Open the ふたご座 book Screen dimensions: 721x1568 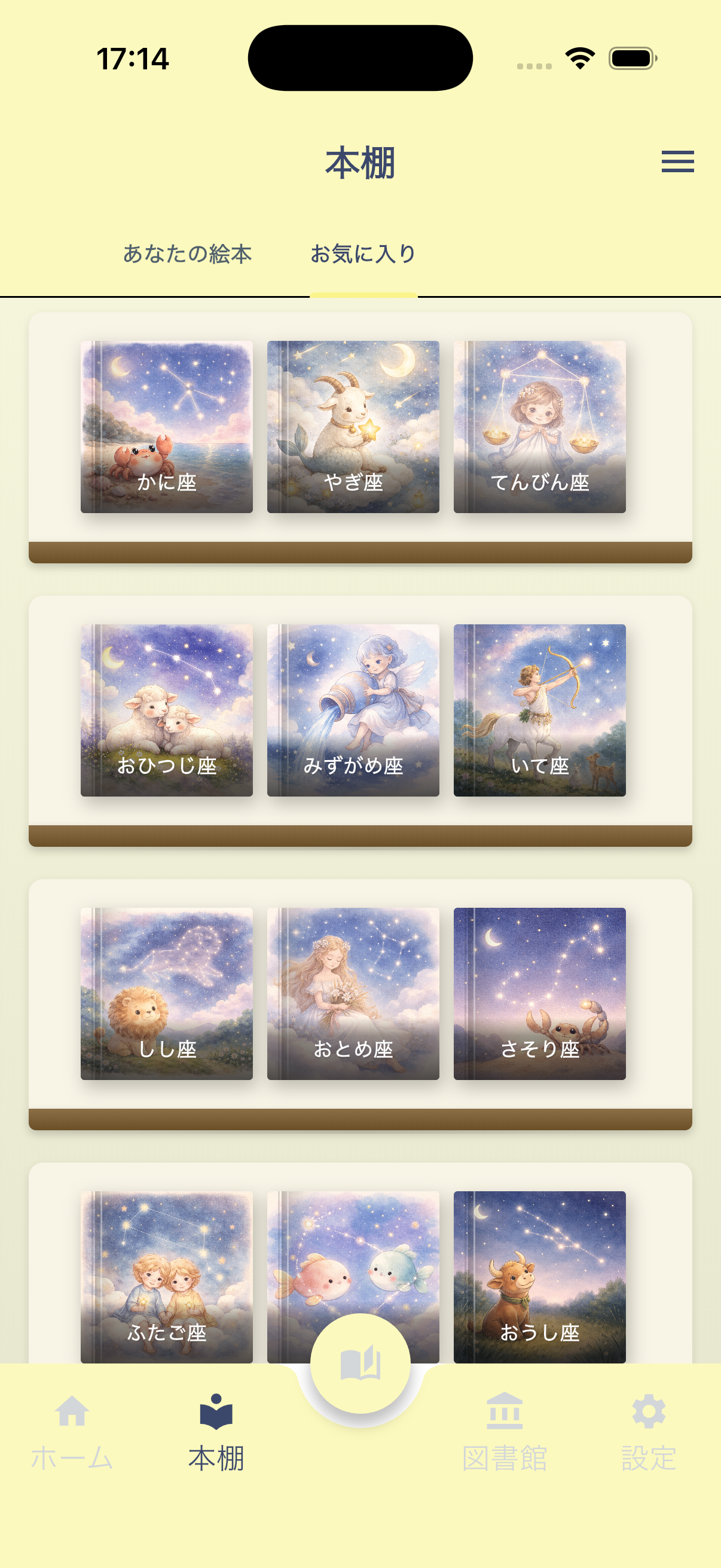(167, 1272)
